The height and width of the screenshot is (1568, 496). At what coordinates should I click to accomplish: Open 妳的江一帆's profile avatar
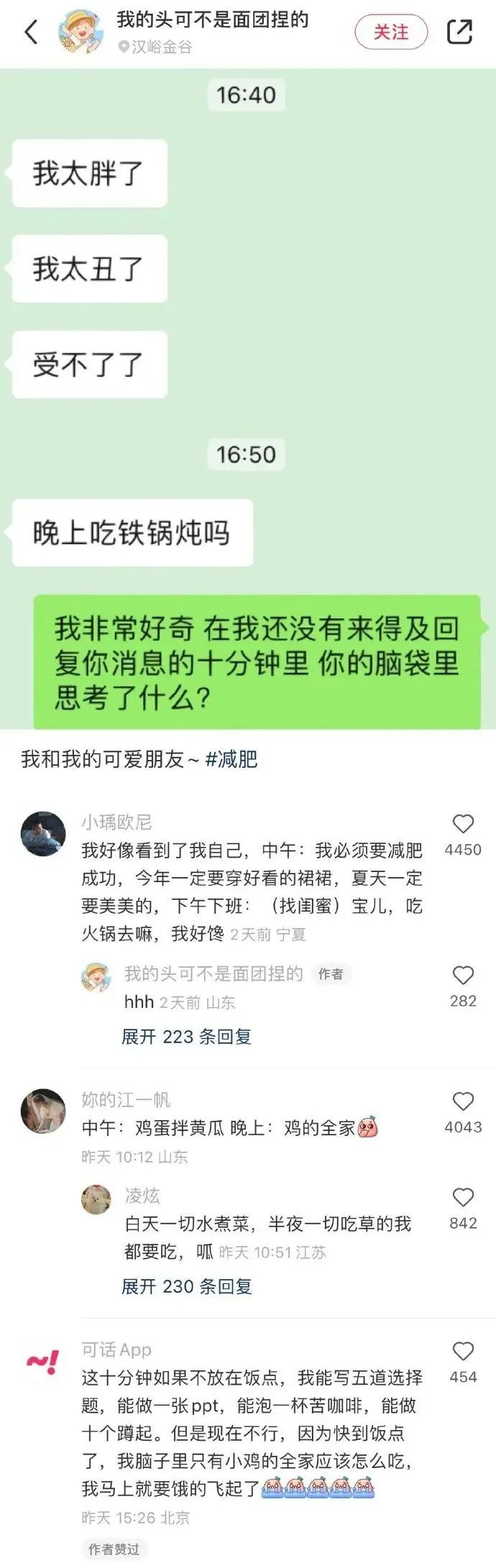point(43,1111)
